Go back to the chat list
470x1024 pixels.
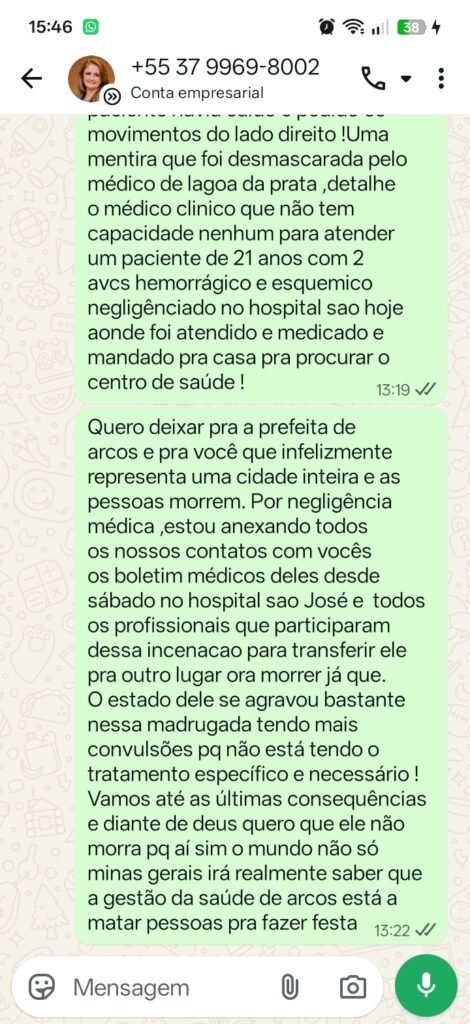(x=31, y=78)
